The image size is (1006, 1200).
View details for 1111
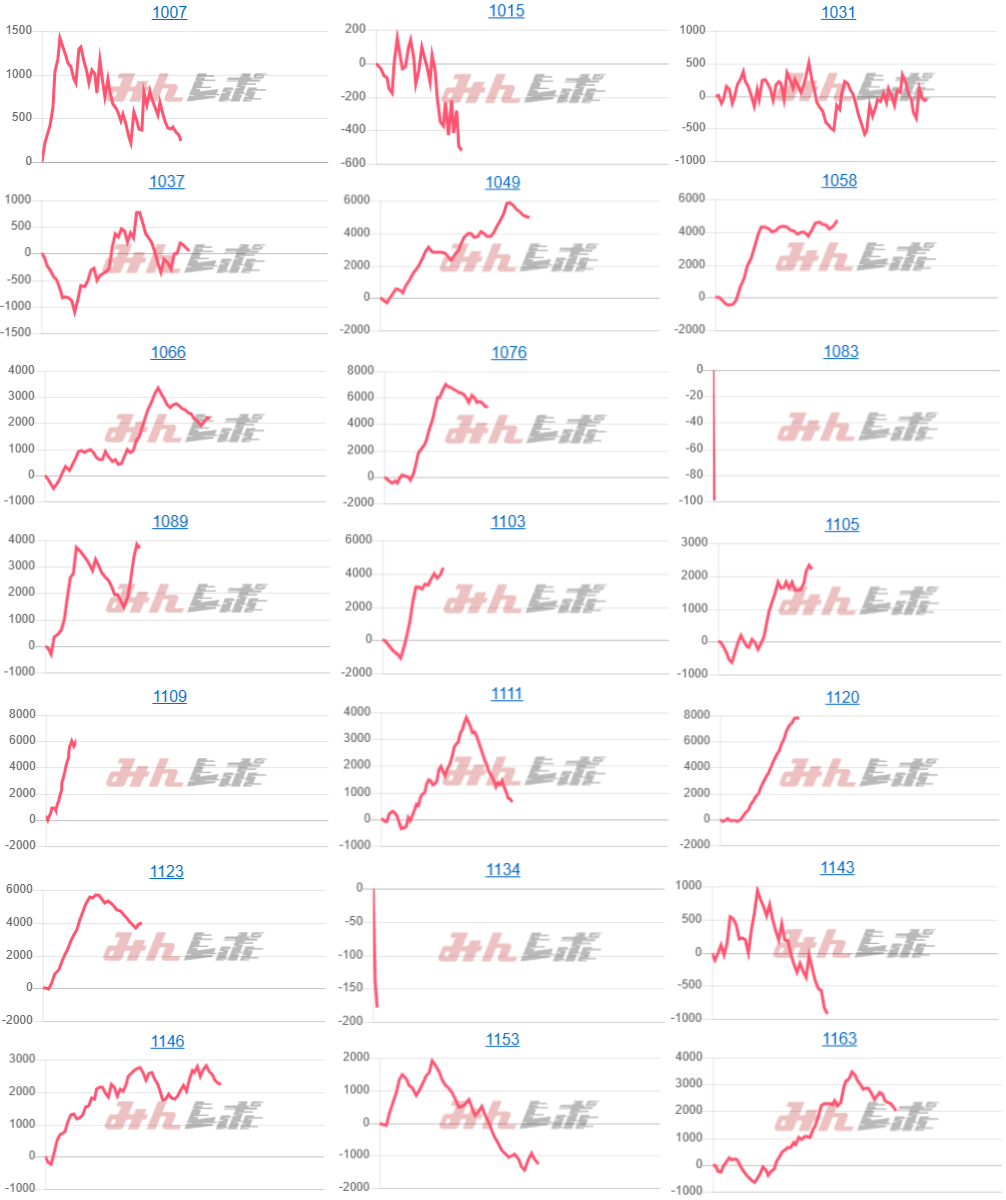(x=507, y=694)
